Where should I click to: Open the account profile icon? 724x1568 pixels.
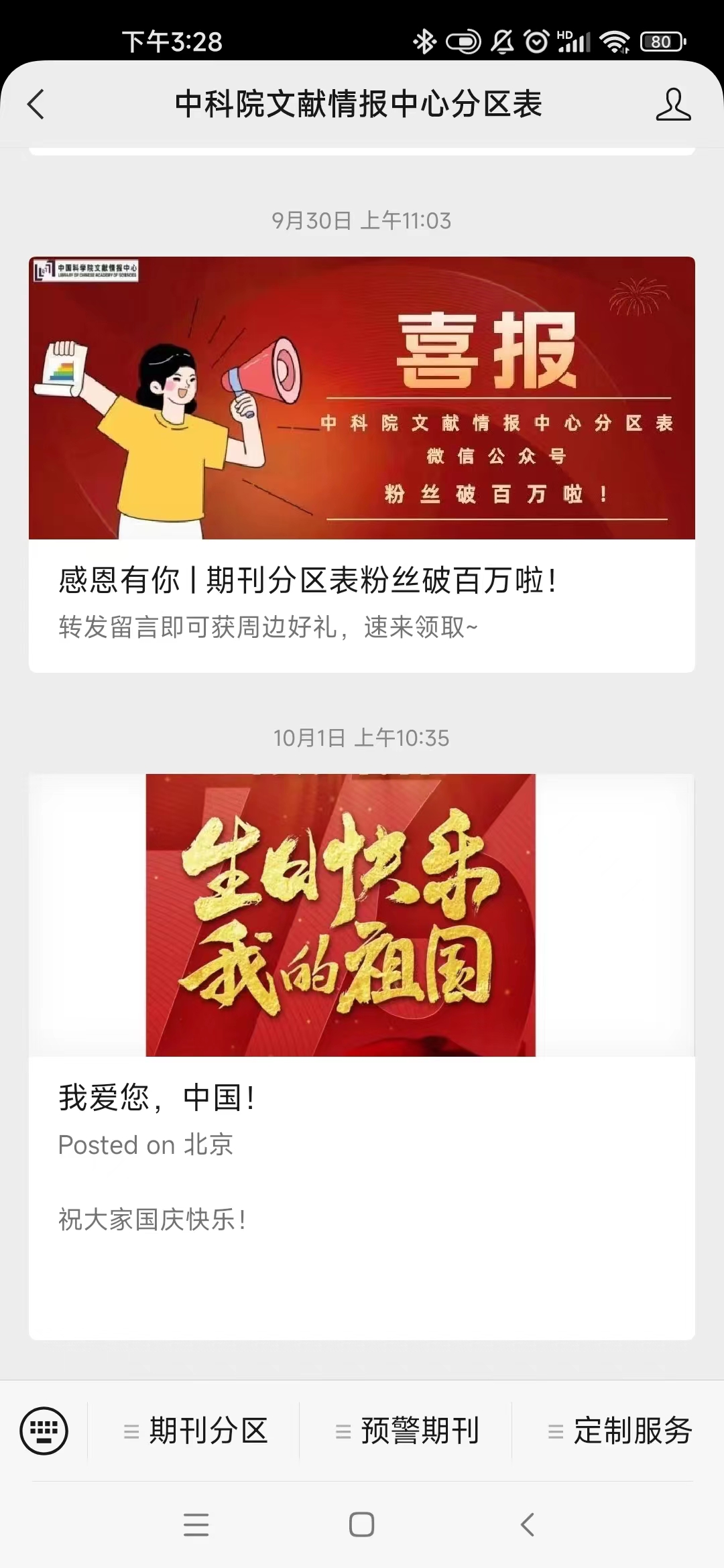coord(672,105)
